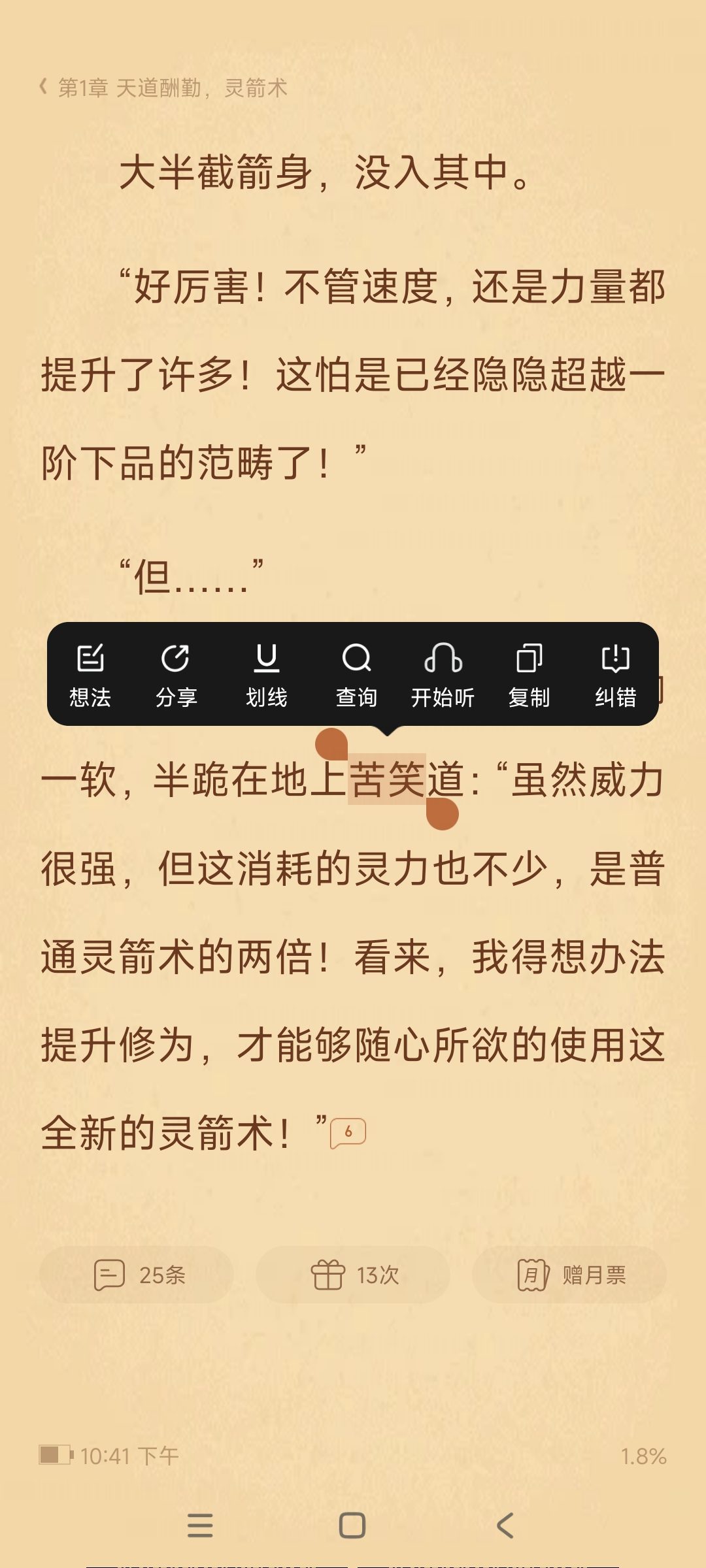Image resolution: width=706 pixels, height=1568 pixels.
Task: Go back via the chapter title arrow
Action: (43, 87)
